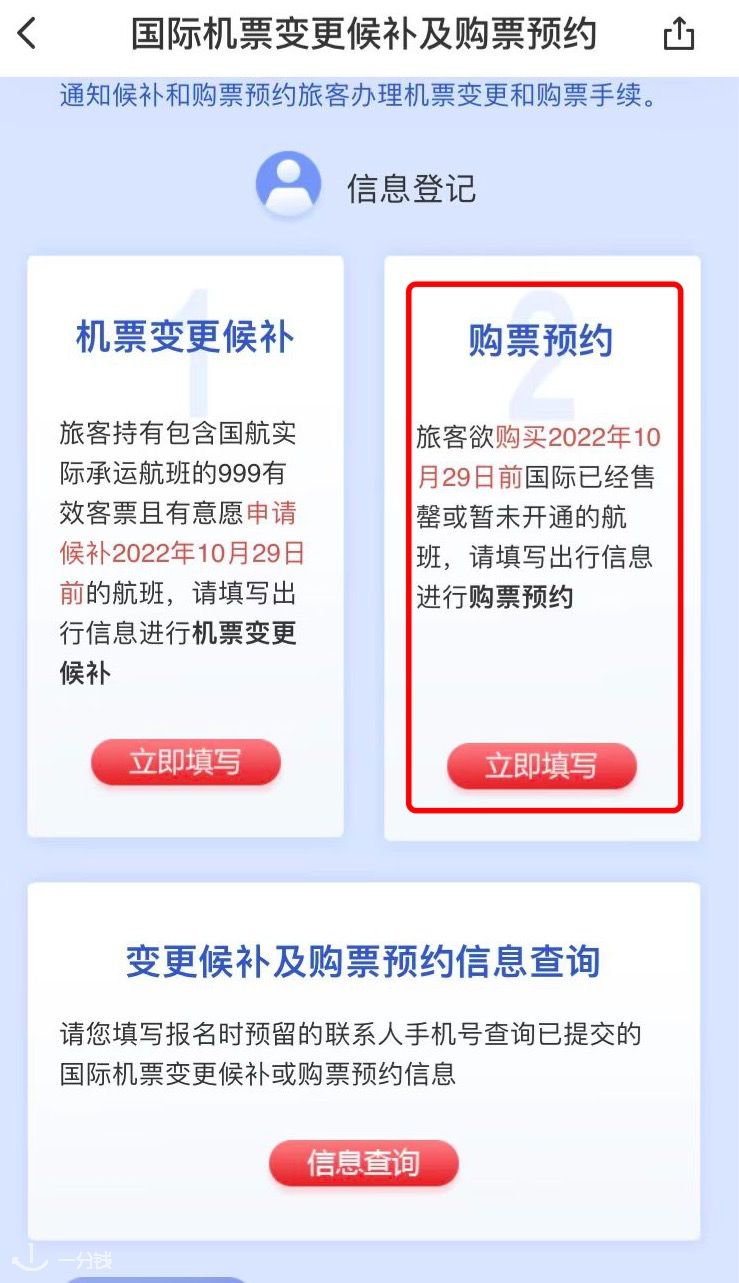Viewport: 739px width, 1283px height.
Task: Share this page via the share icon
Action: (678, 34)
